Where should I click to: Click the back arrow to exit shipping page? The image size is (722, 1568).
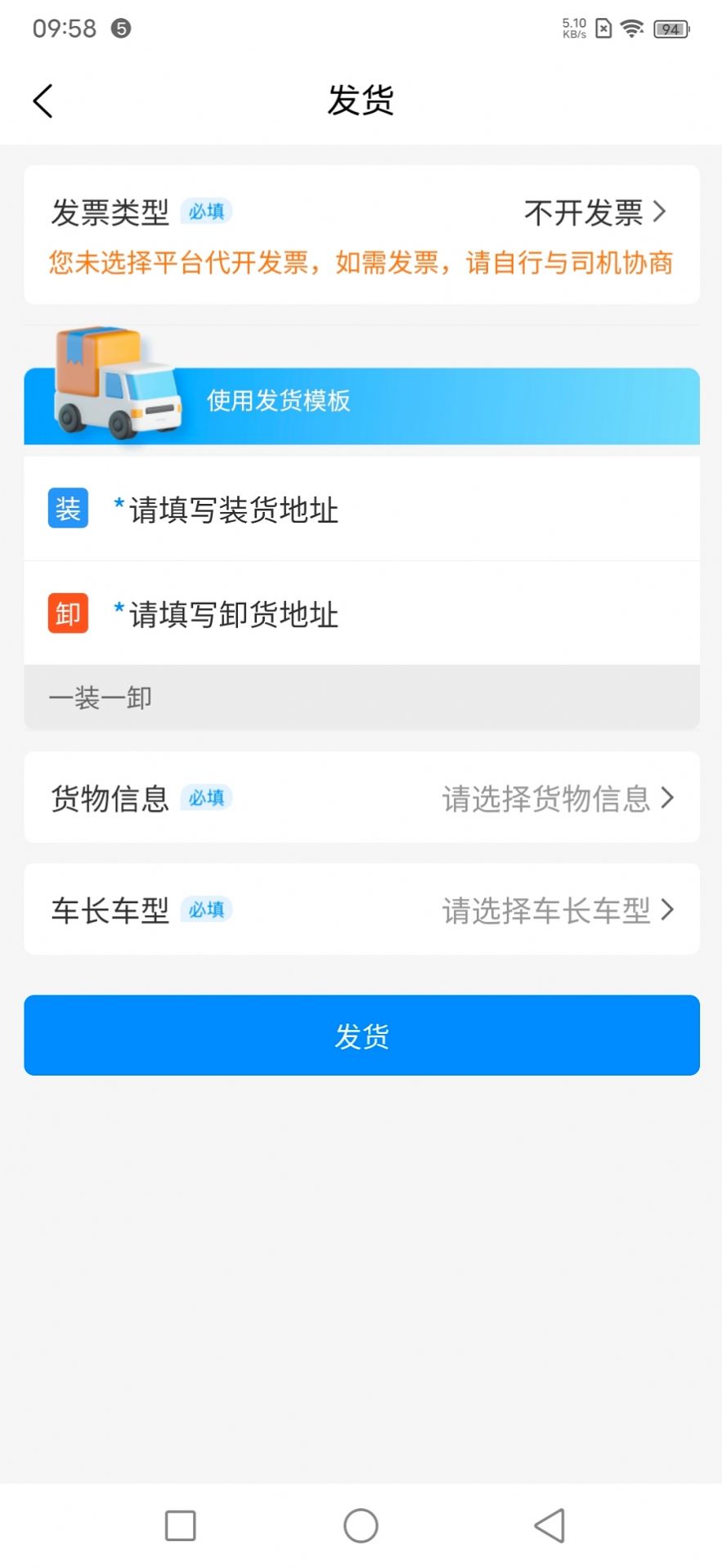pyautogui.click(x=43, y=100)
